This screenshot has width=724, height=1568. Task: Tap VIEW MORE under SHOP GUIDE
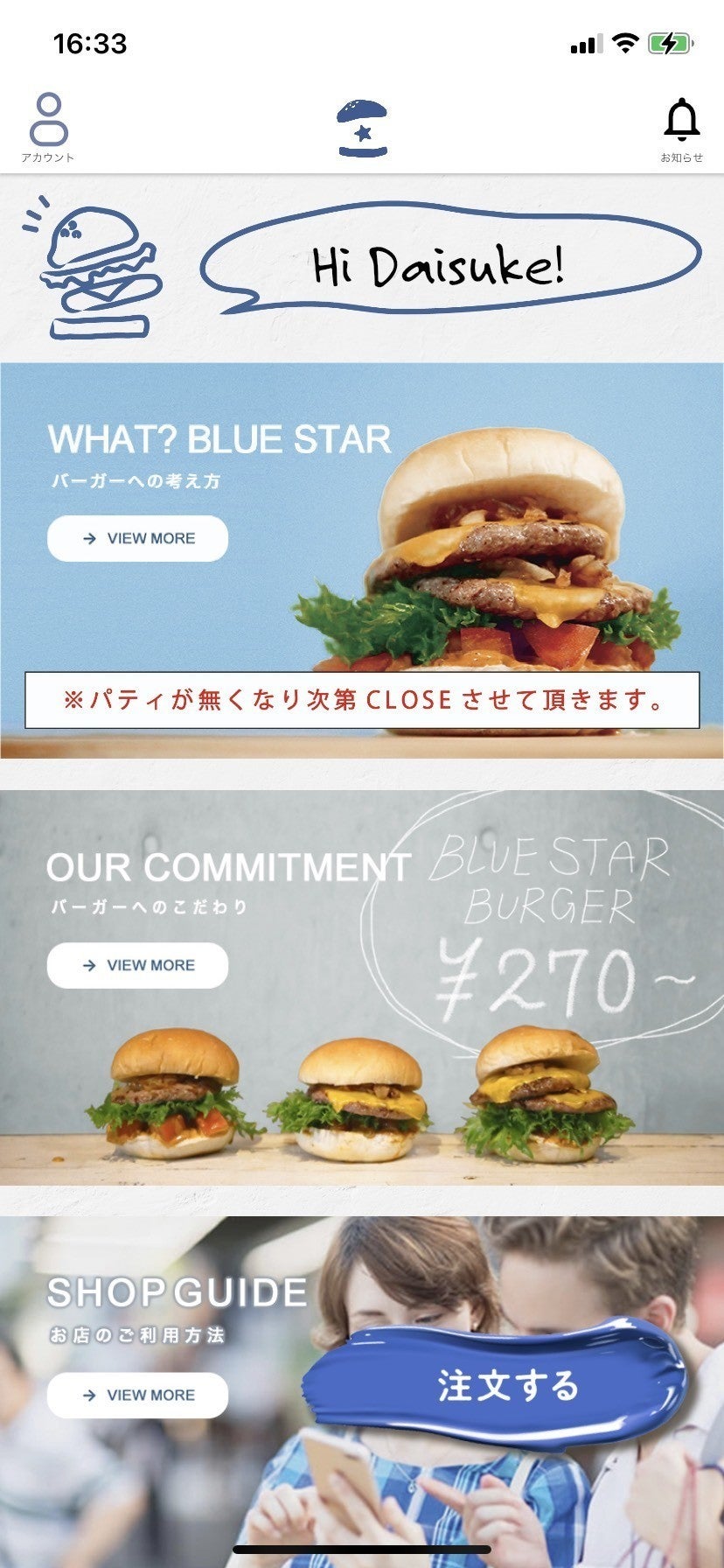coord(138,1396)
